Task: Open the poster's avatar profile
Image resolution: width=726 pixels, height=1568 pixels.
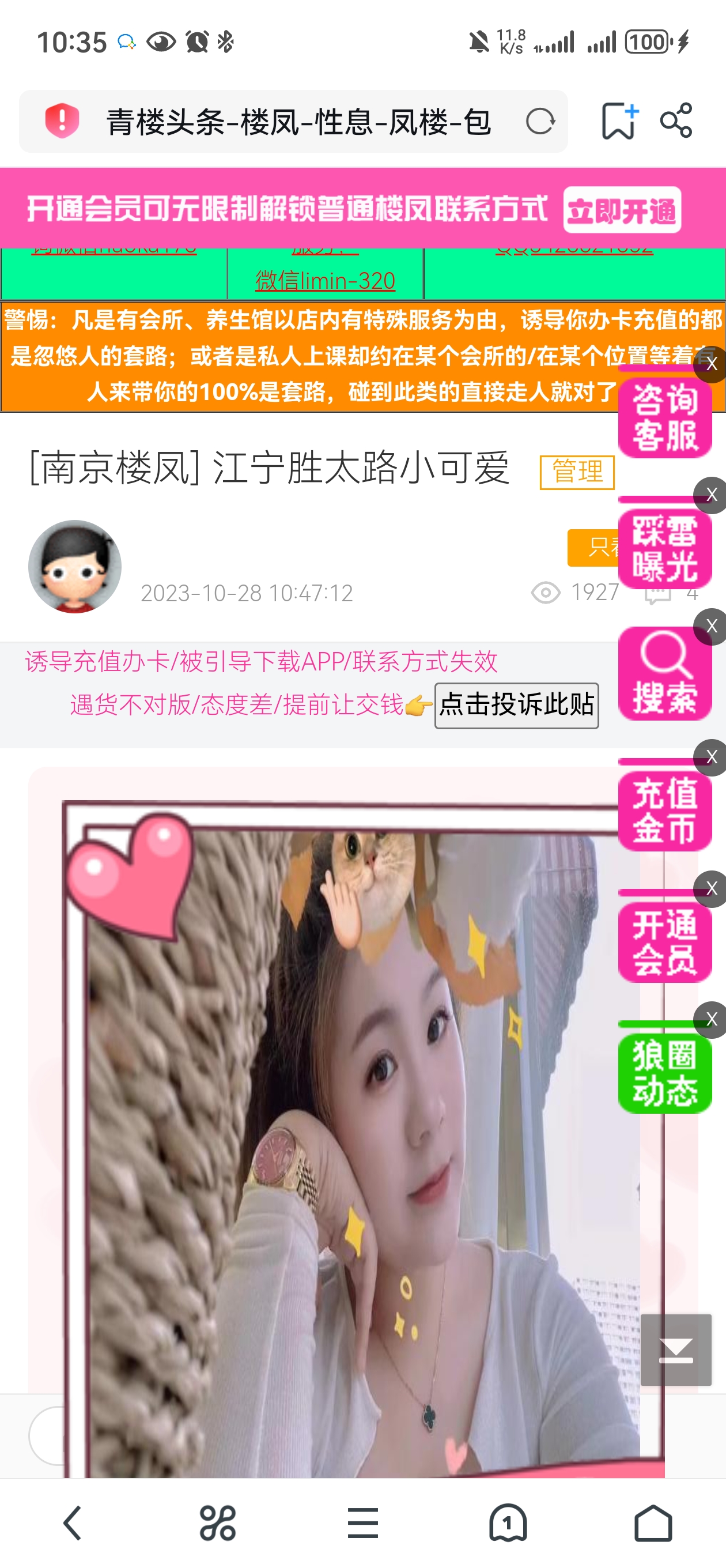Action: coord(75,566)
